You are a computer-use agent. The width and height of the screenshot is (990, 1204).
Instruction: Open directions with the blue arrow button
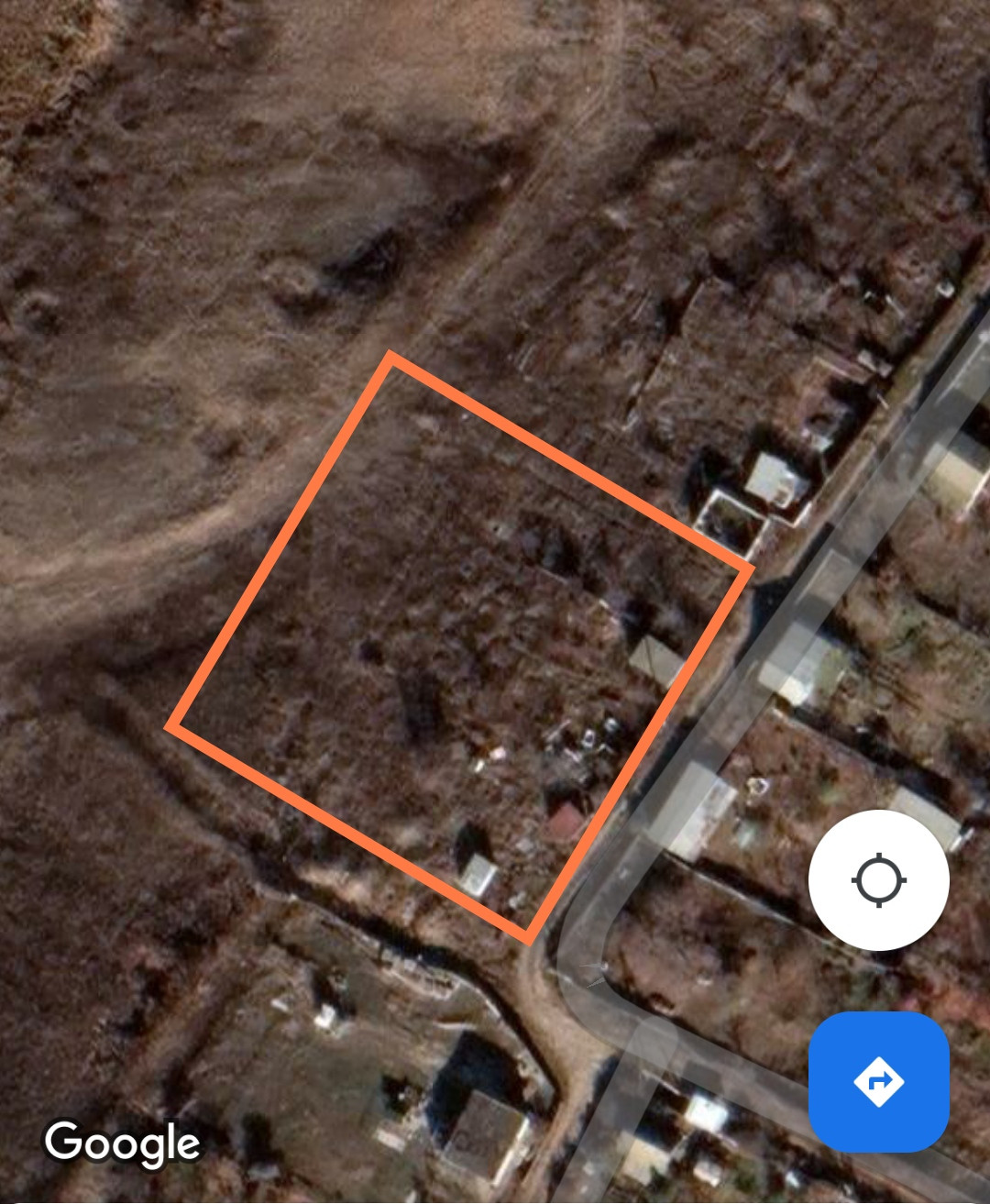pos(878,1082)
